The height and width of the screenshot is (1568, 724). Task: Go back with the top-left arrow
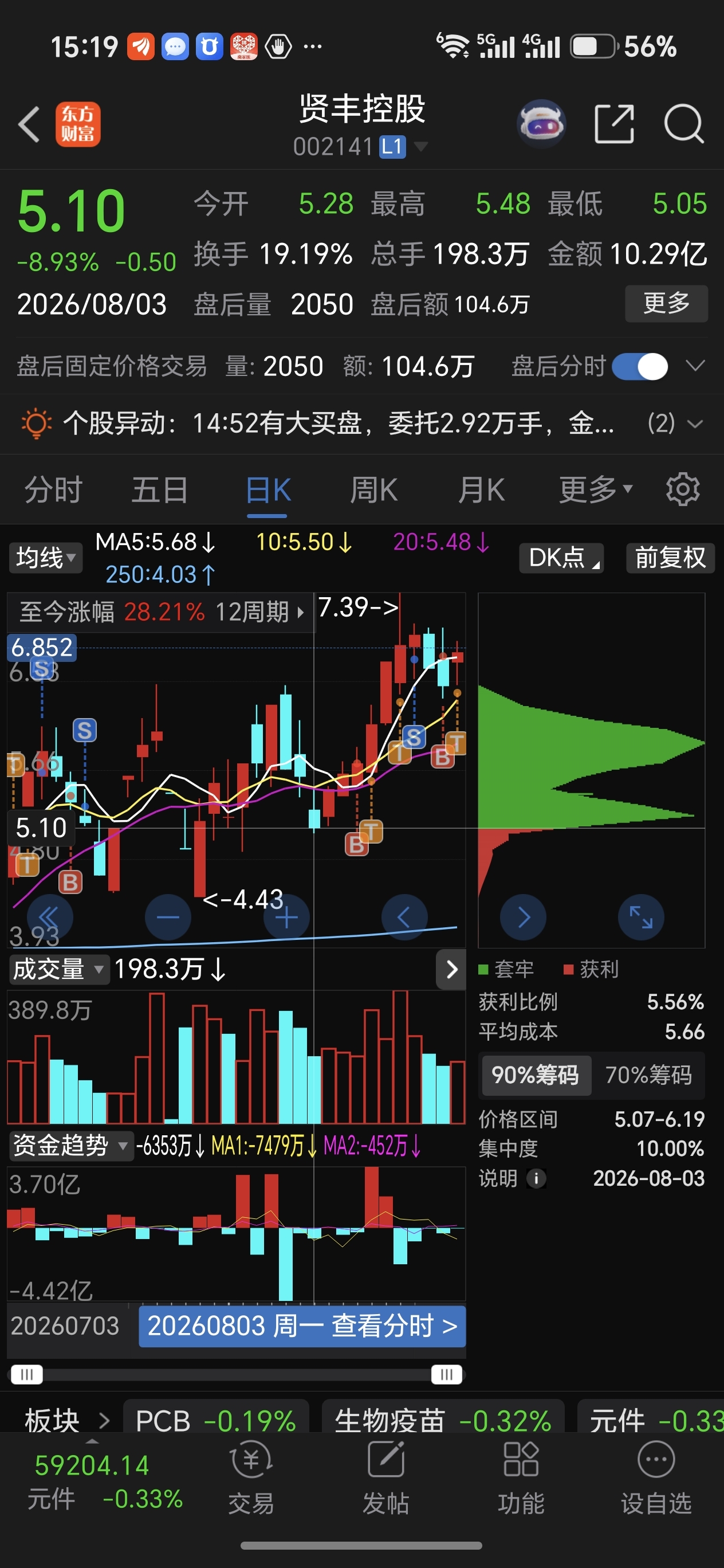[x=29, y=124]
